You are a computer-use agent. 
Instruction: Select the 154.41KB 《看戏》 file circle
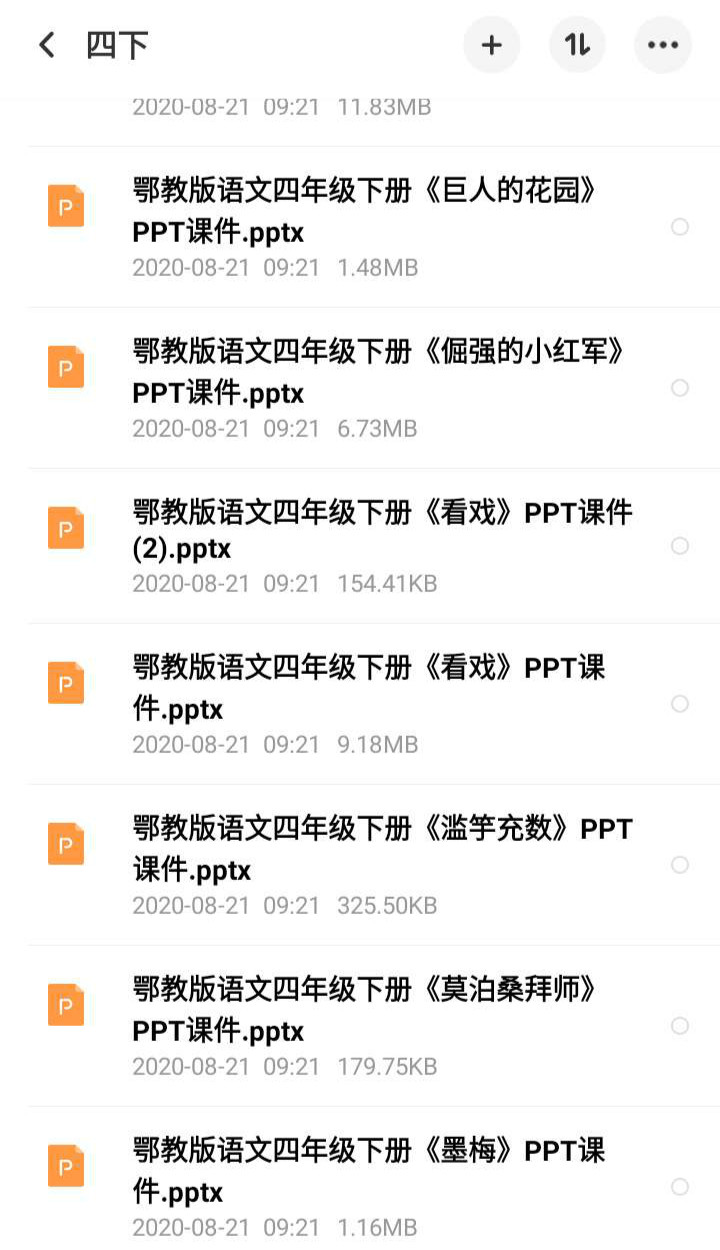tap(680, 546)
